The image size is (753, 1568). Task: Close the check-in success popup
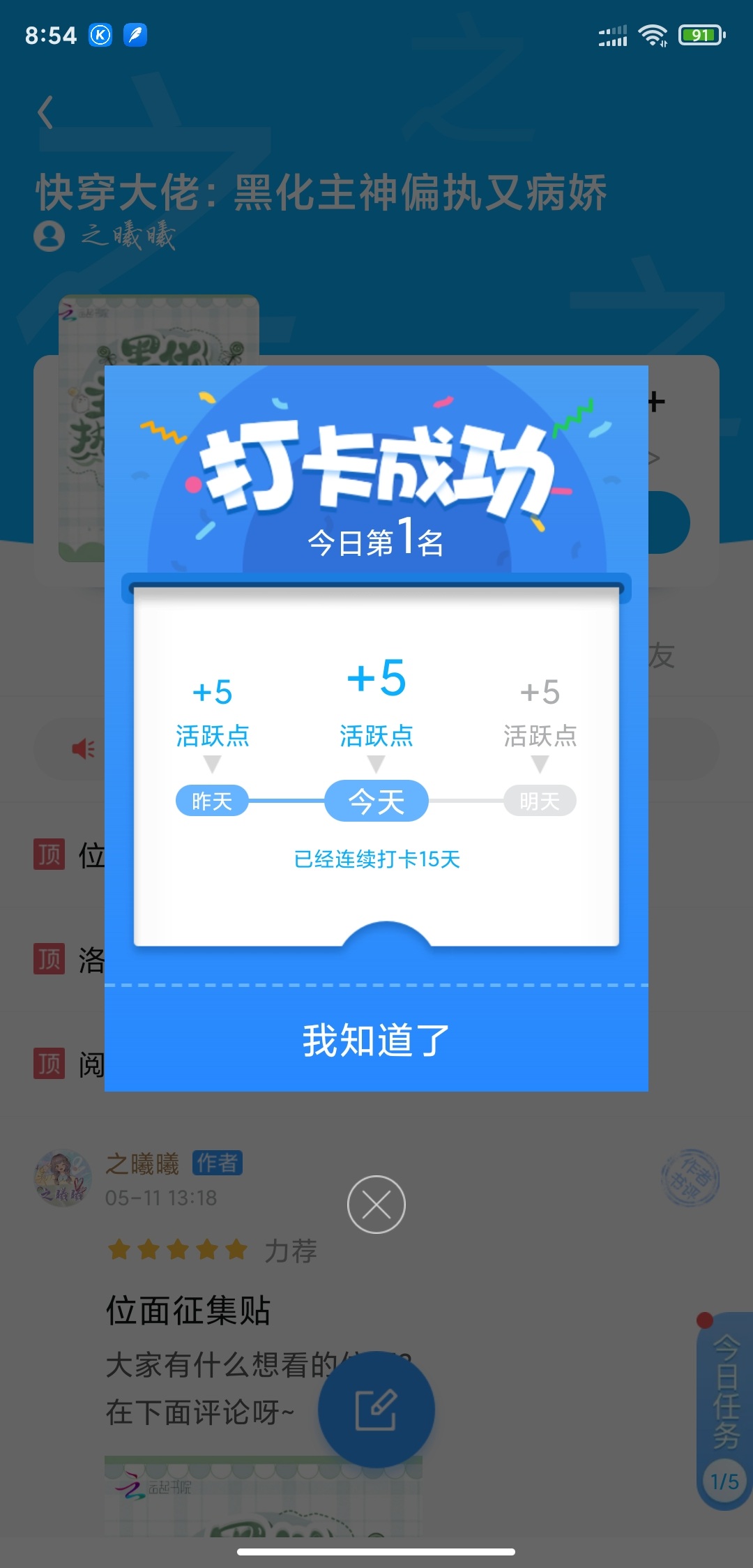point(376,1205)
